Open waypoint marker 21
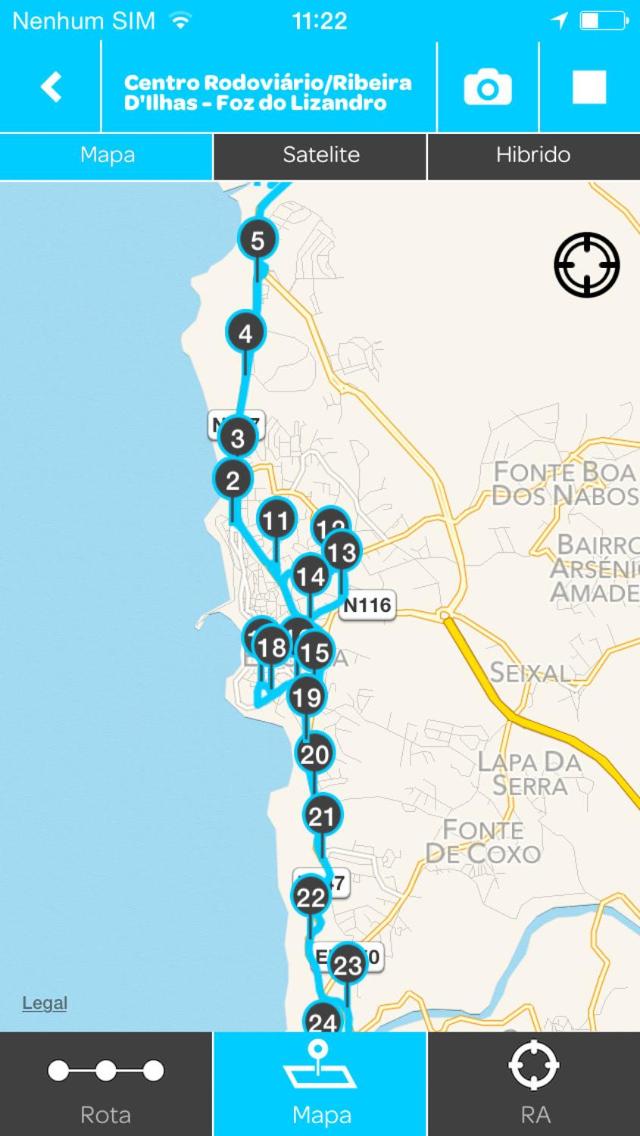This screenshot has width=640, height=1136. 323,816
